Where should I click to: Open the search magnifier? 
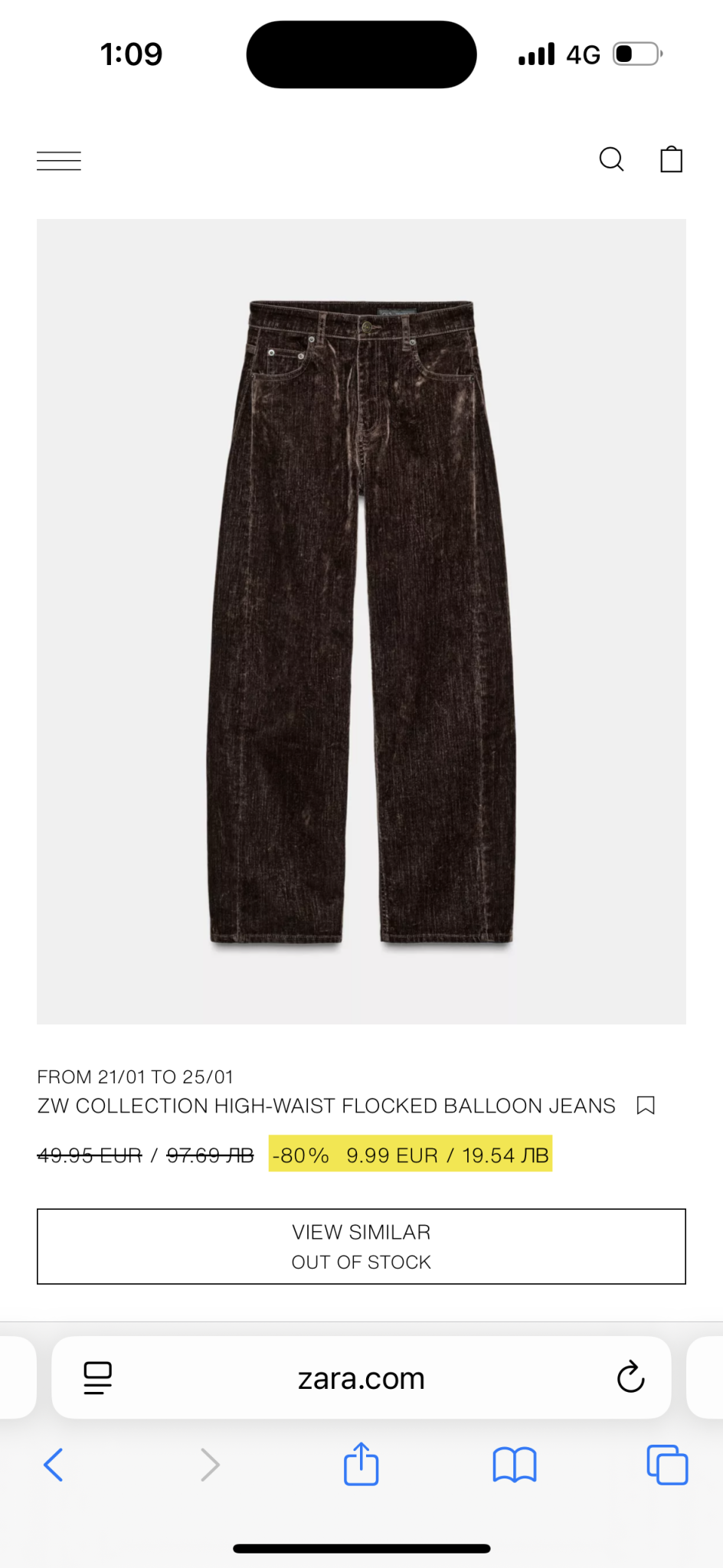(x=611, y=159)
